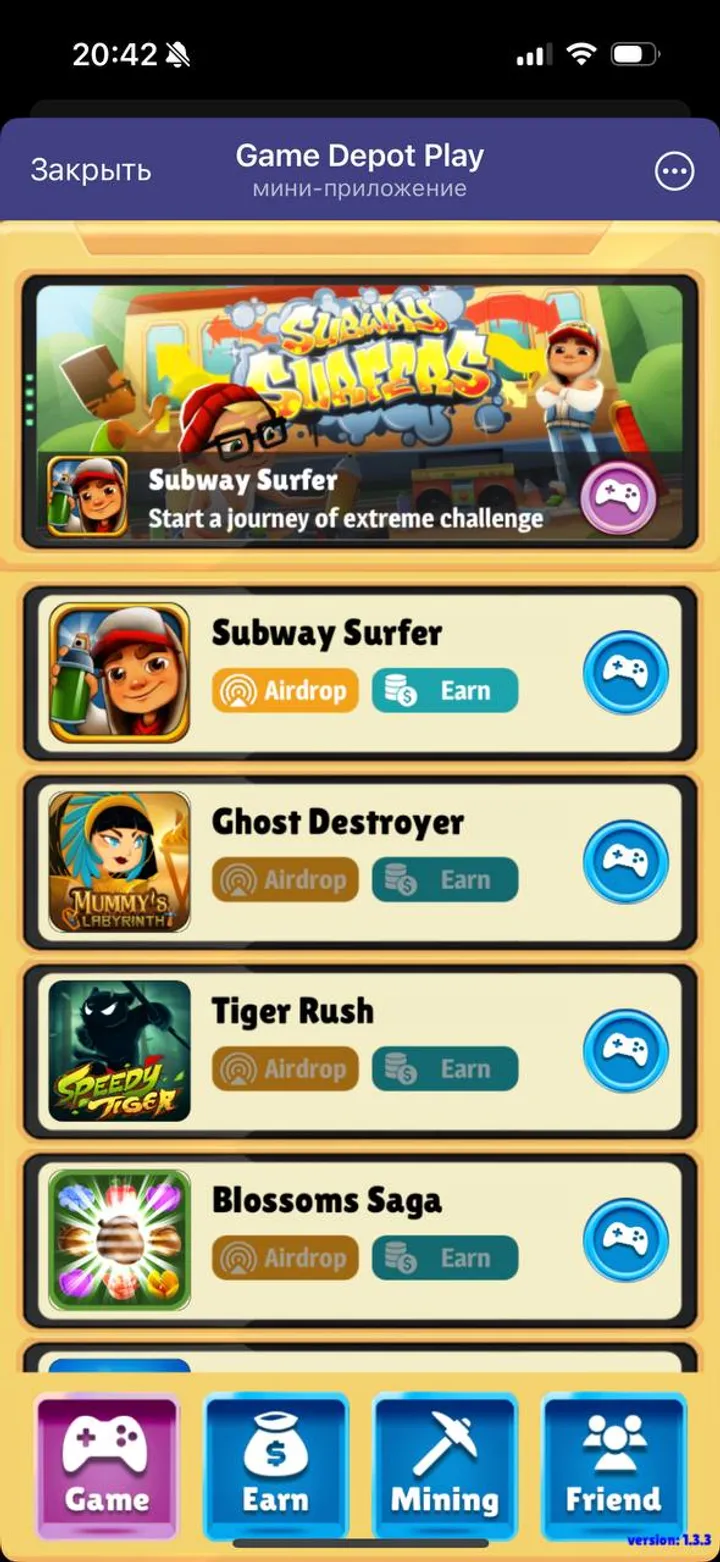Launch Ghost Destroyer via its gamepad icon
This screenshot has height=1562, width=720.
[626, 862]
